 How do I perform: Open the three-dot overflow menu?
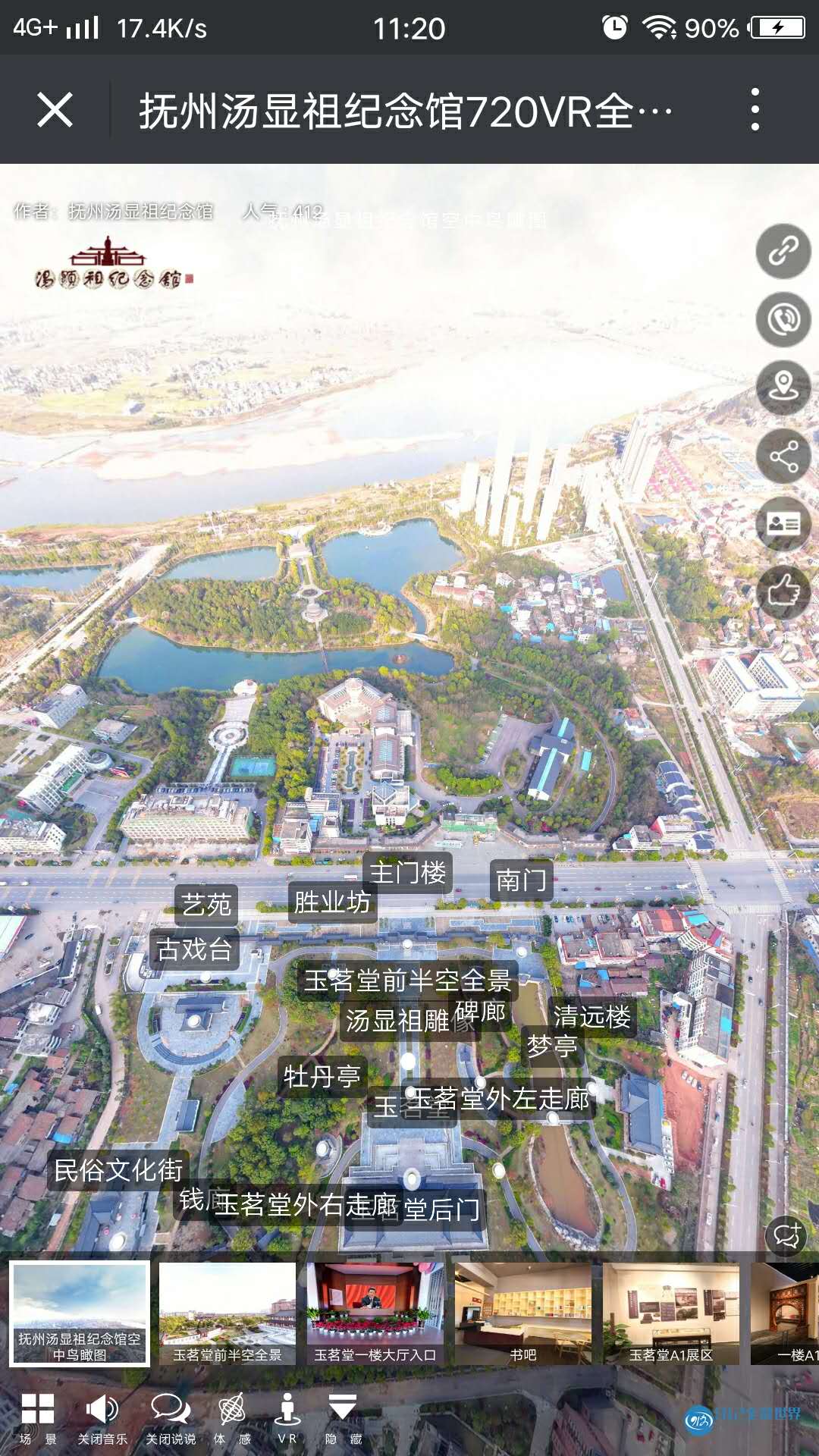tap(755, 110)
